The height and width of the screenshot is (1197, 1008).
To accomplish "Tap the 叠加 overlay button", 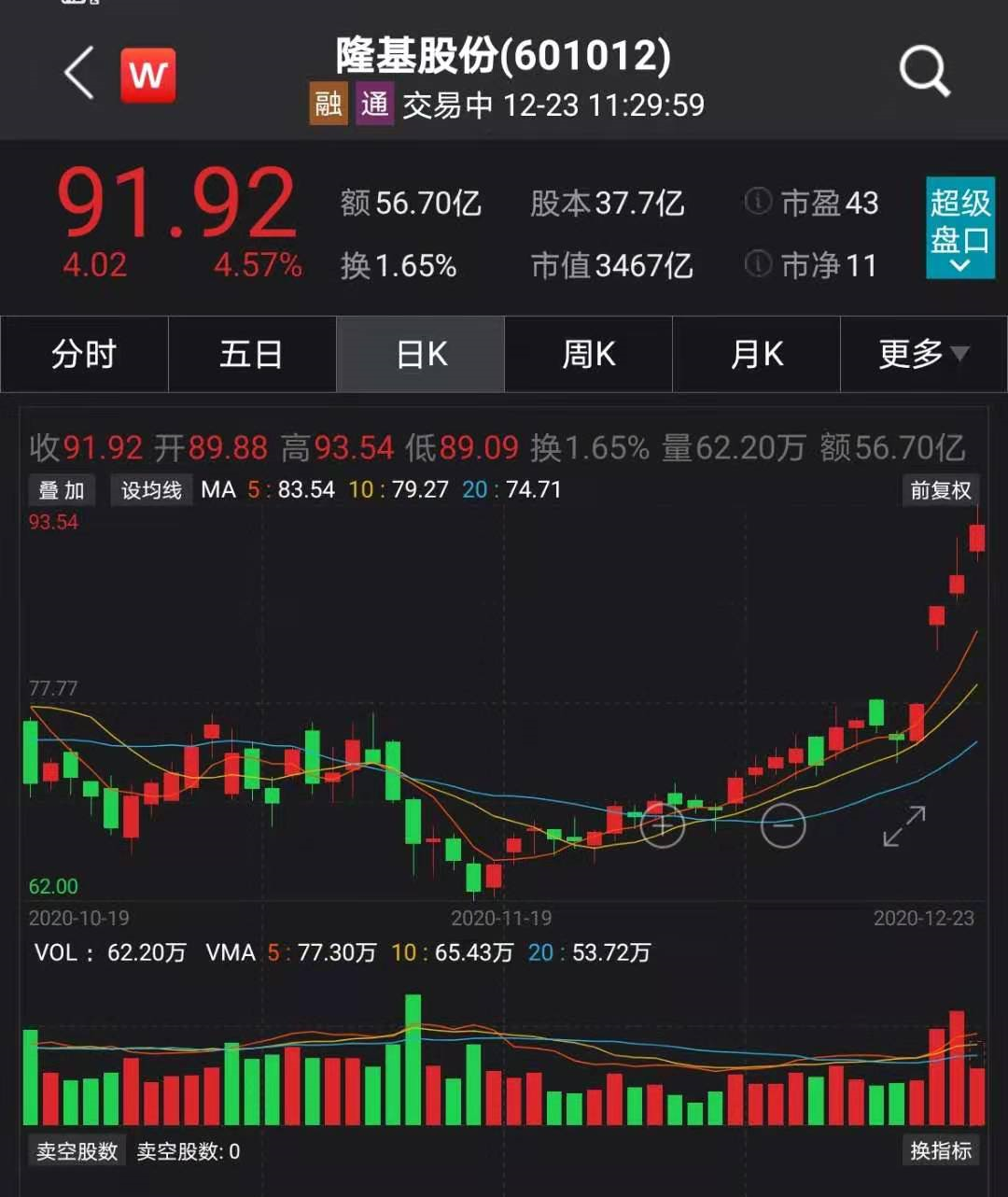I will (x=62, y=490).
